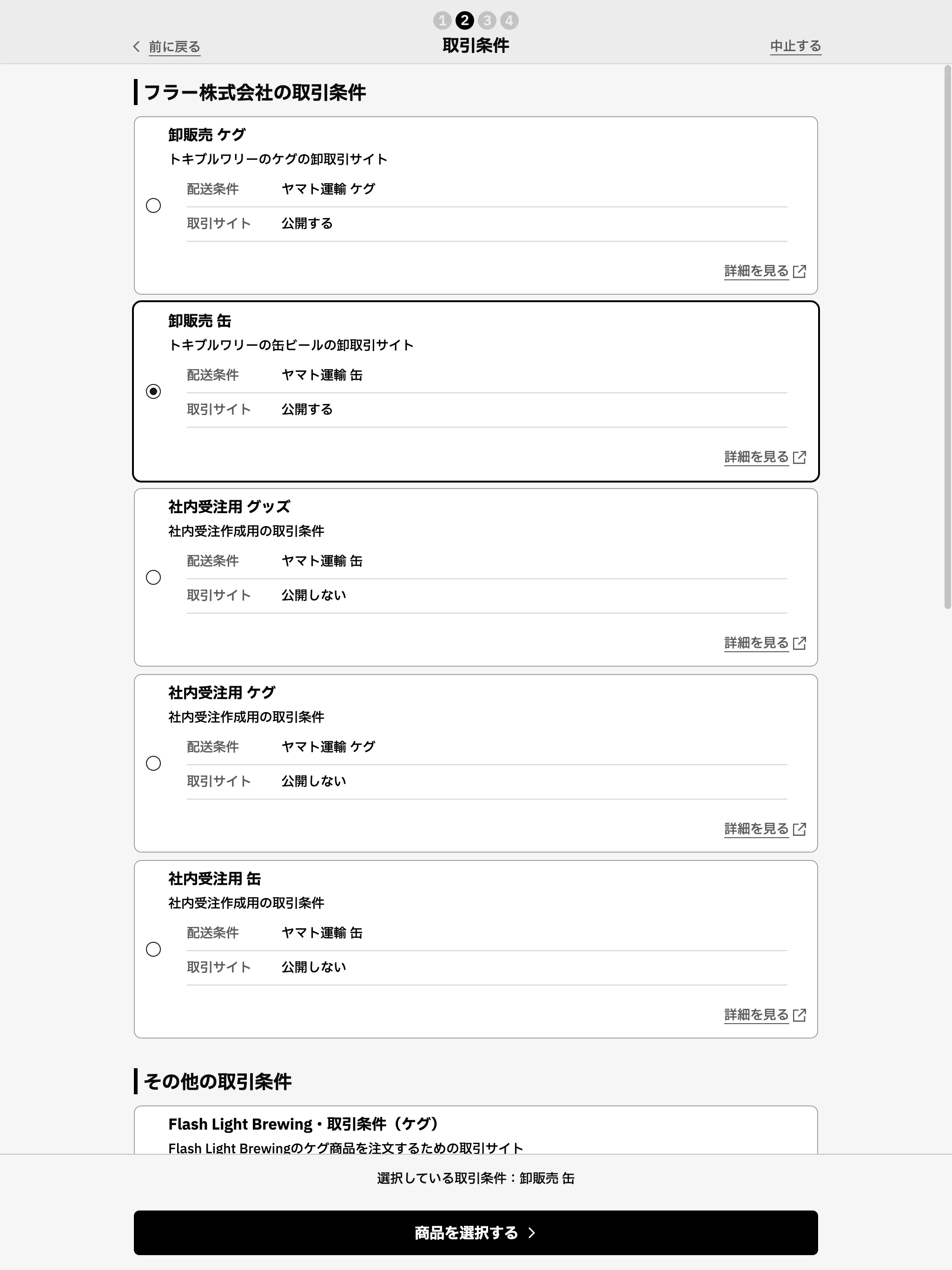Select the 卸販売 ケグ radio button
This screenshot has height=1270, width=952.
[153, 205]
